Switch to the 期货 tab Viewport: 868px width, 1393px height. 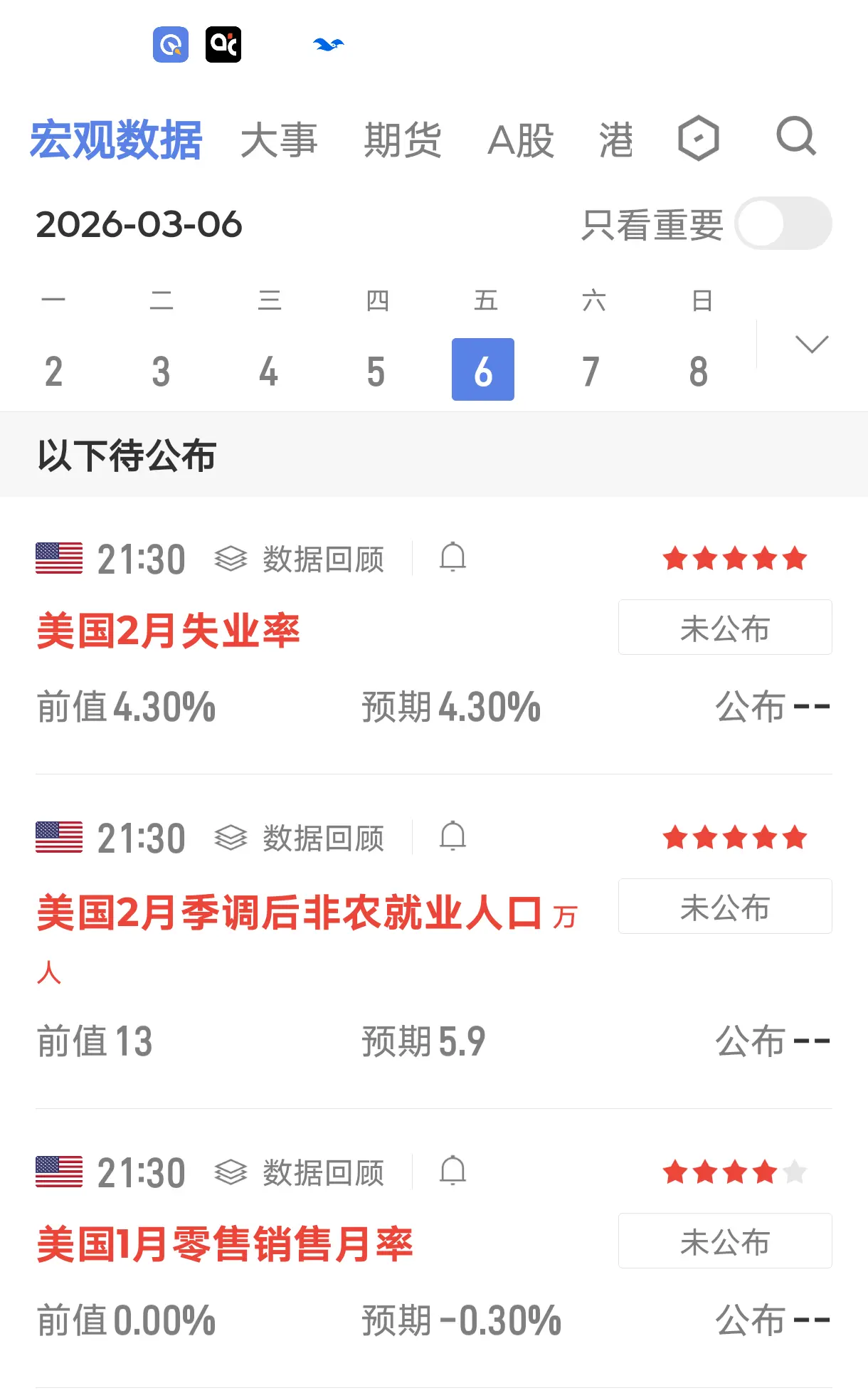click(x=403, y=140)
